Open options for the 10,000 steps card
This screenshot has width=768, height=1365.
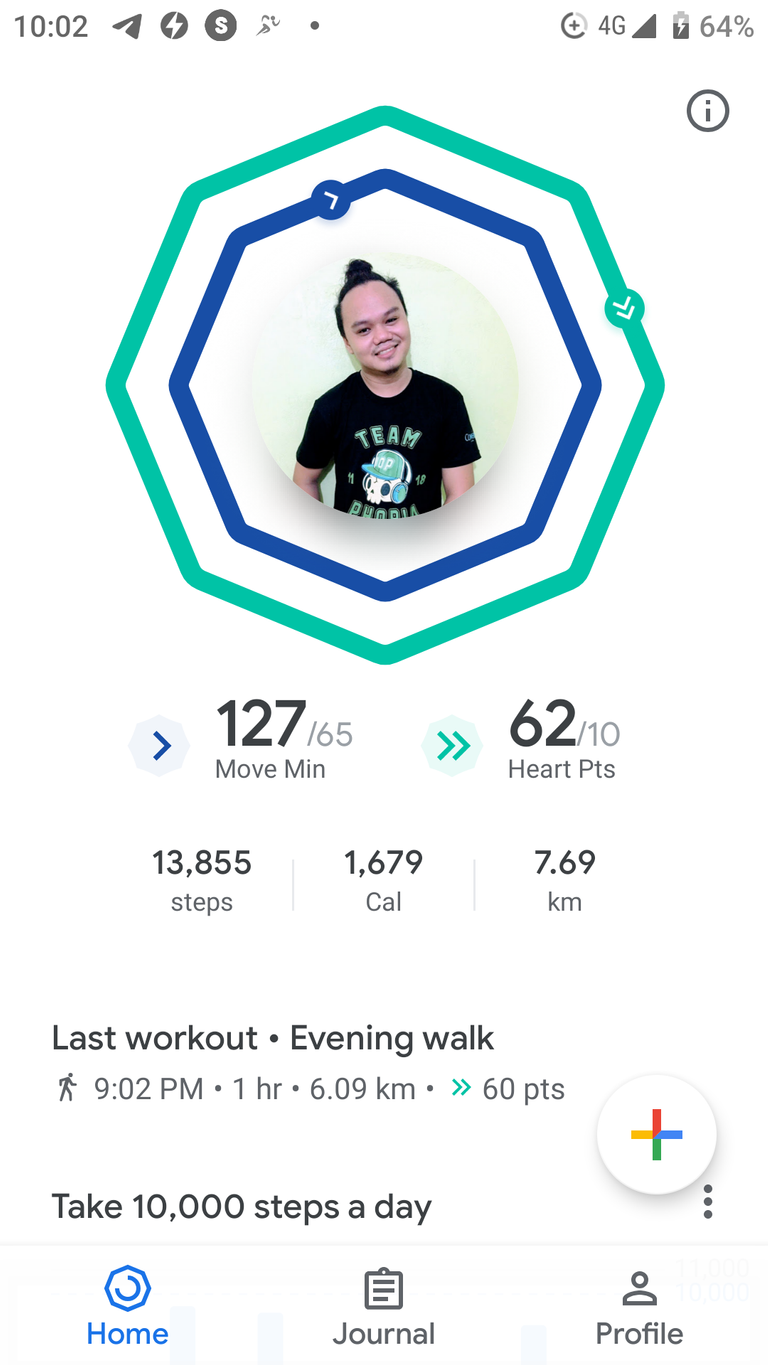point(708,1202)
